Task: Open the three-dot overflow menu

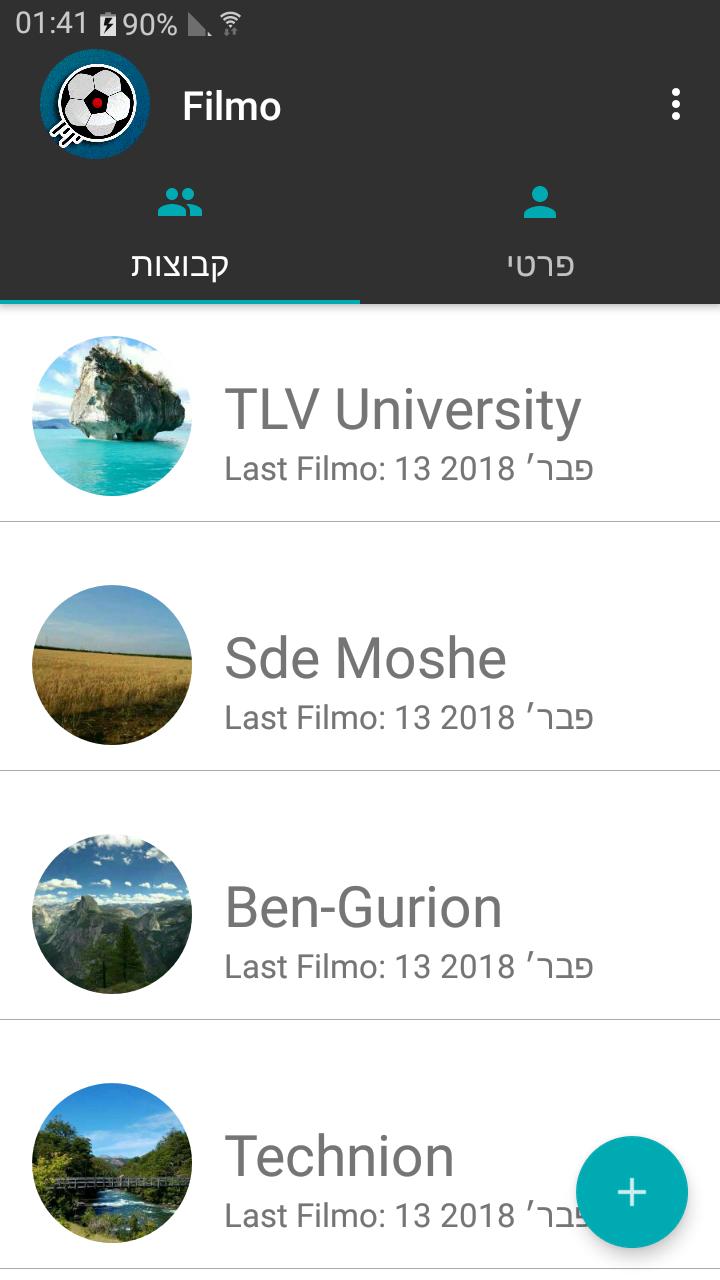Action: [676, 105]
